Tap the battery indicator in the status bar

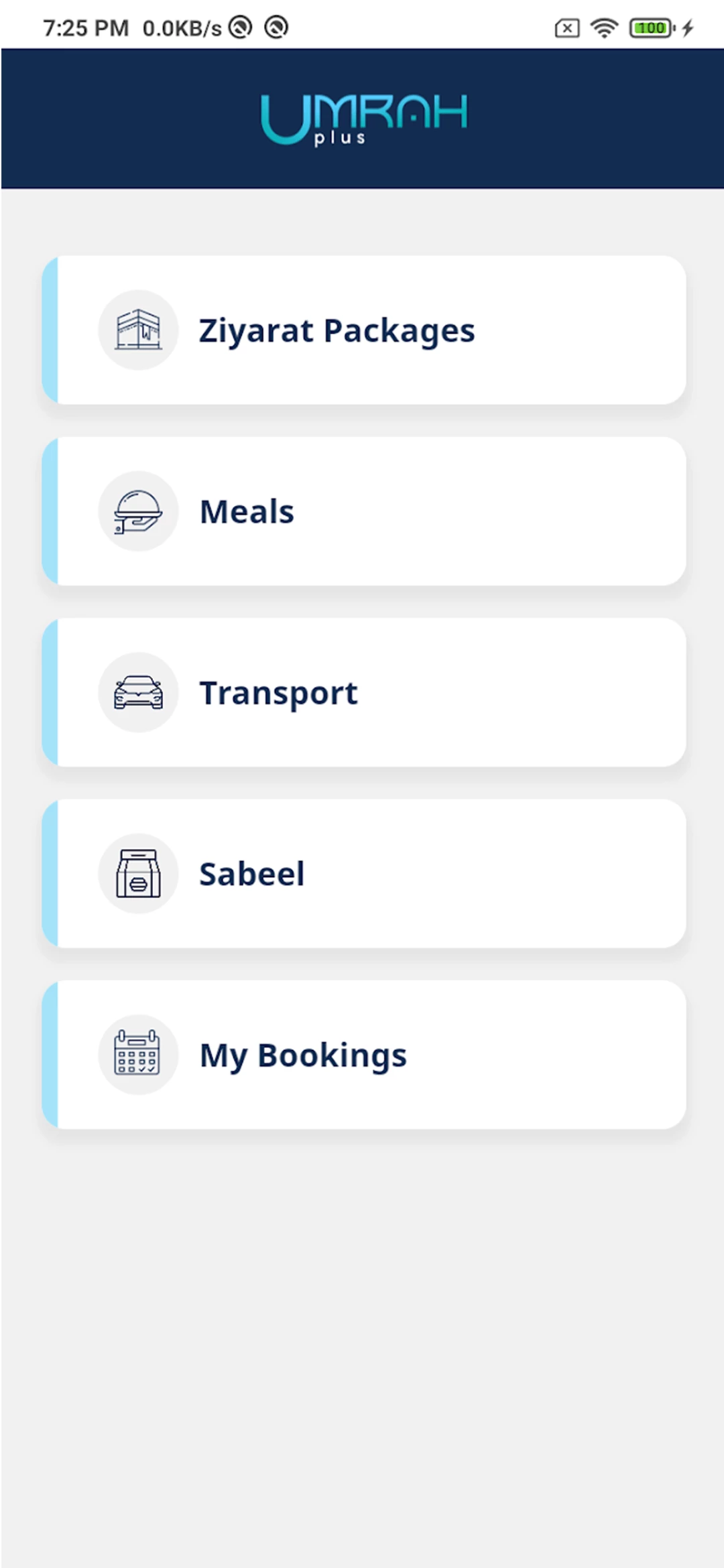tap(649, 27)
